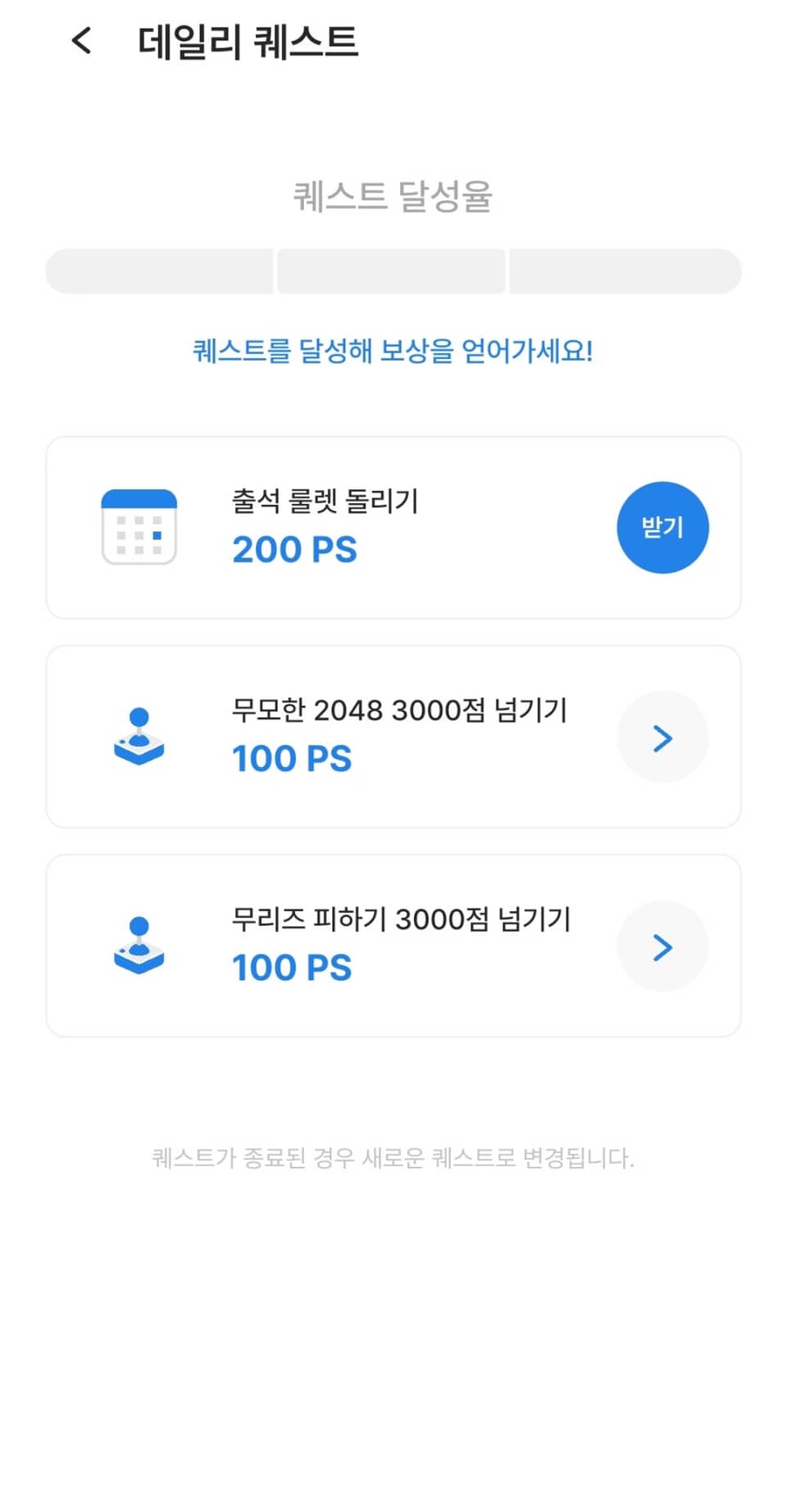
Task: Claim the 출석 룰렛 돌리기 reward with 받기
Action: tap(662, 527)
